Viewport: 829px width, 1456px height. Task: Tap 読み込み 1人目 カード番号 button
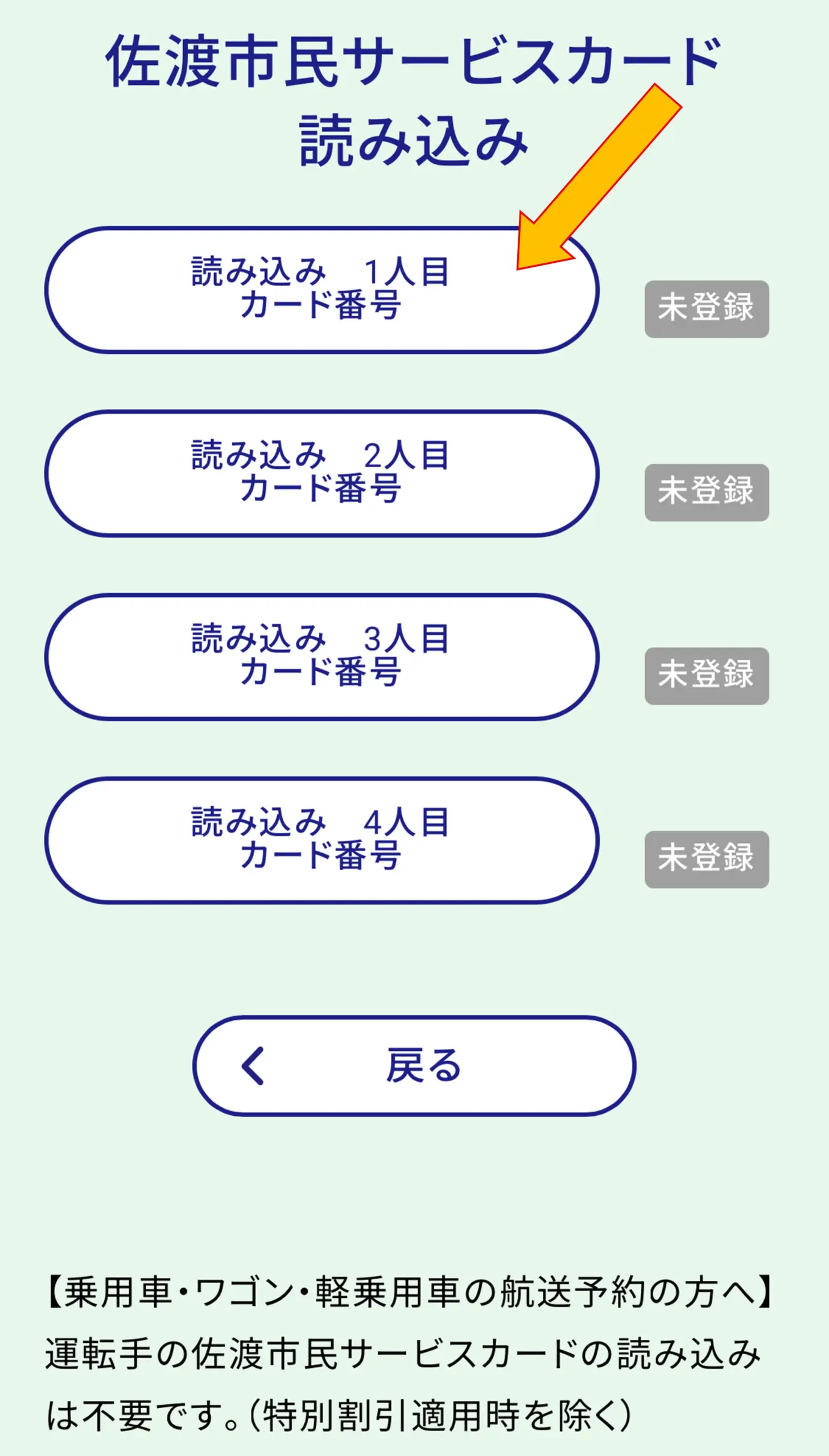[321, 289]
